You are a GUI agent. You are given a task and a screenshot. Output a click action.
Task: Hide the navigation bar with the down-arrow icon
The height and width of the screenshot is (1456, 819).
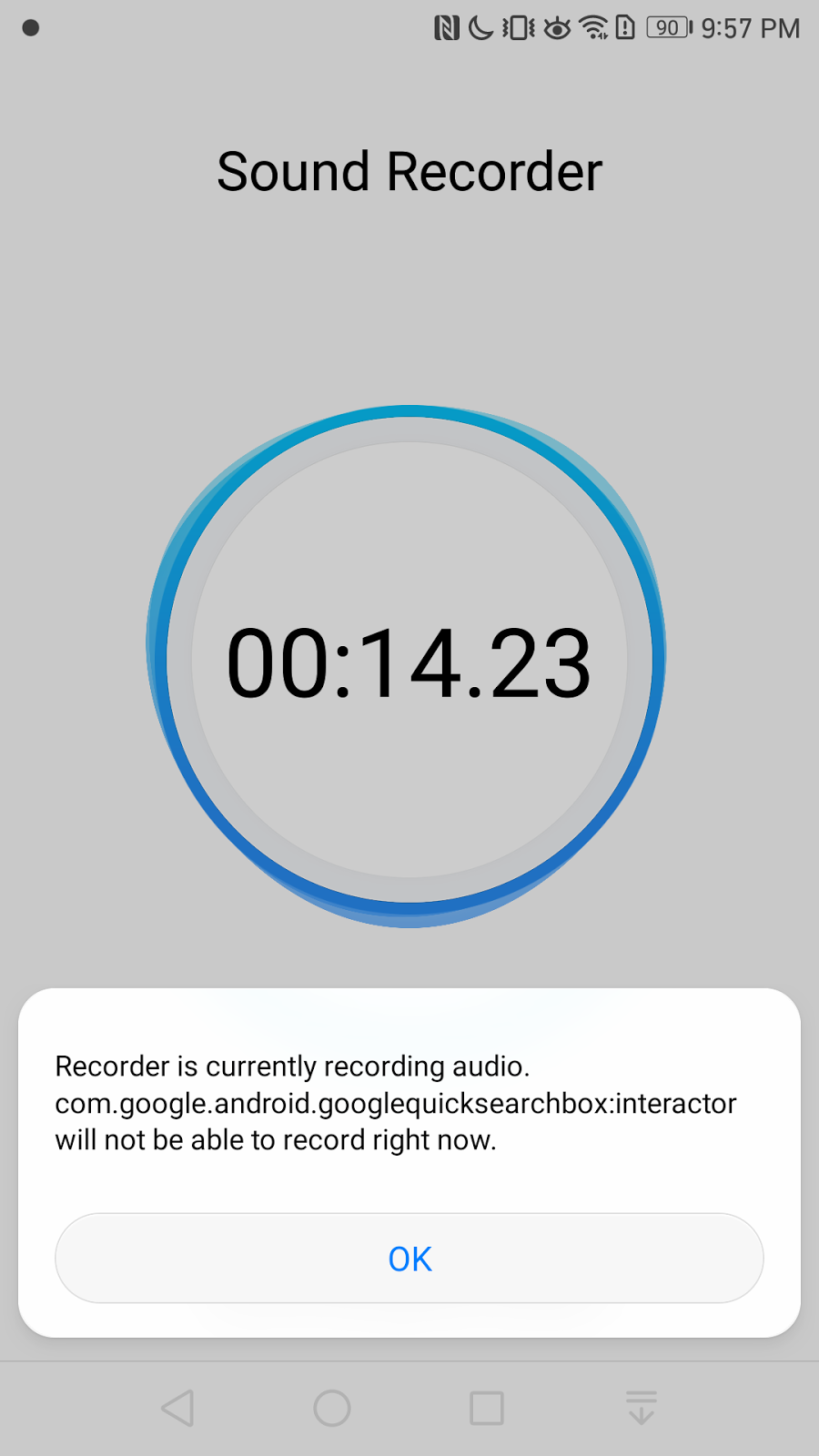642,1408
